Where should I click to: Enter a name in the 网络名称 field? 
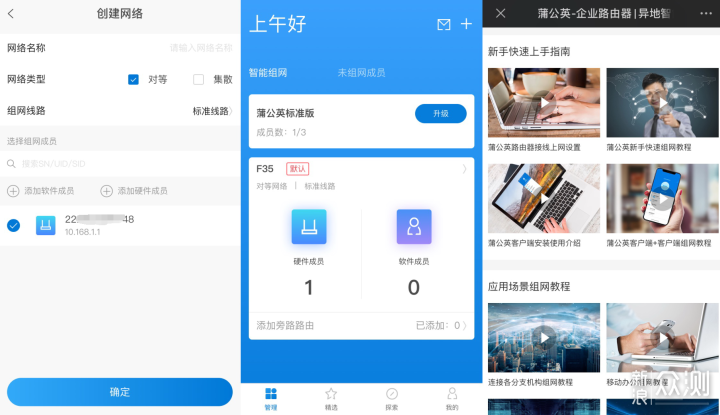coord(119,48)
